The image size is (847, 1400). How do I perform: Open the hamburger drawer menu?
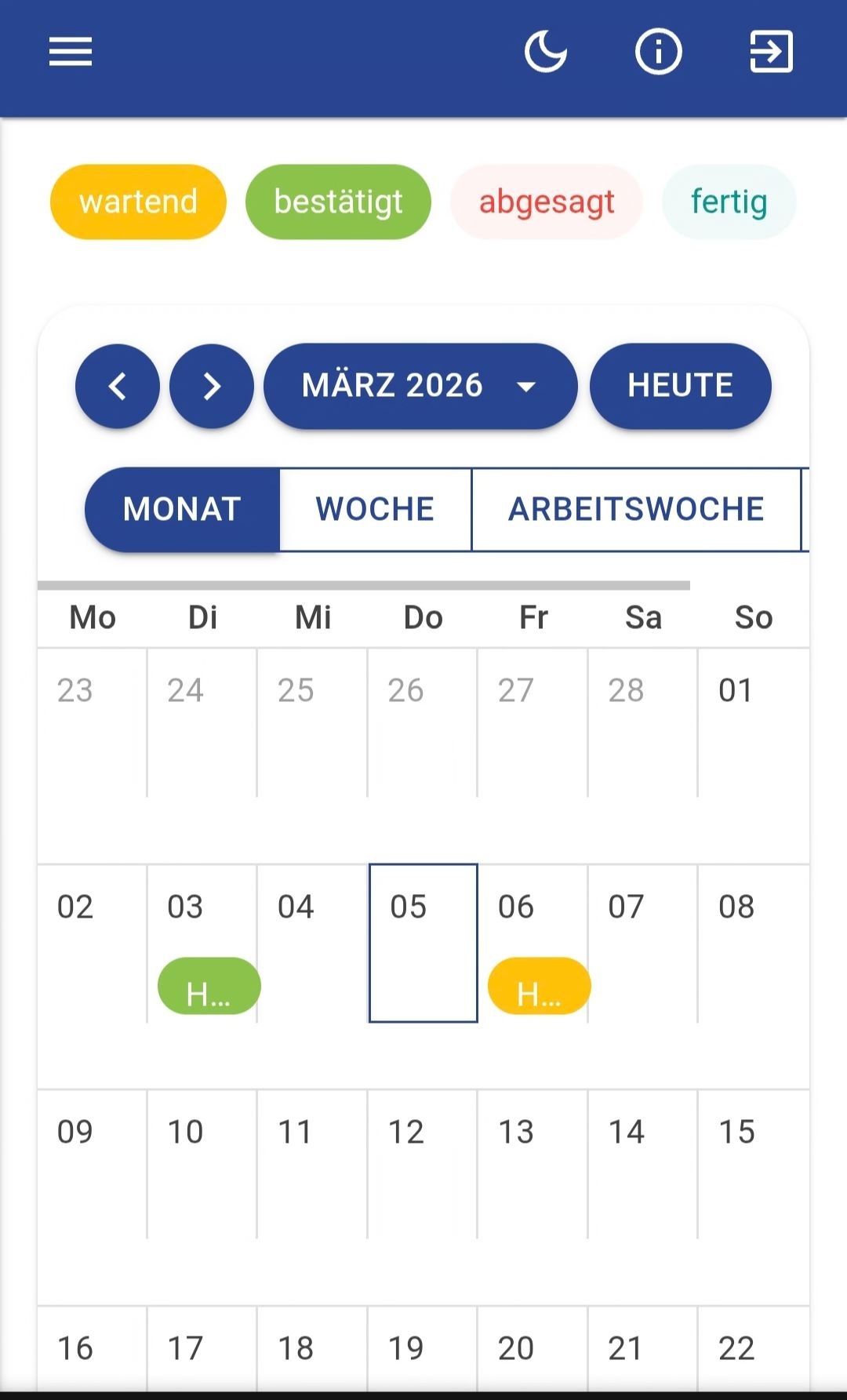[71, 53]
